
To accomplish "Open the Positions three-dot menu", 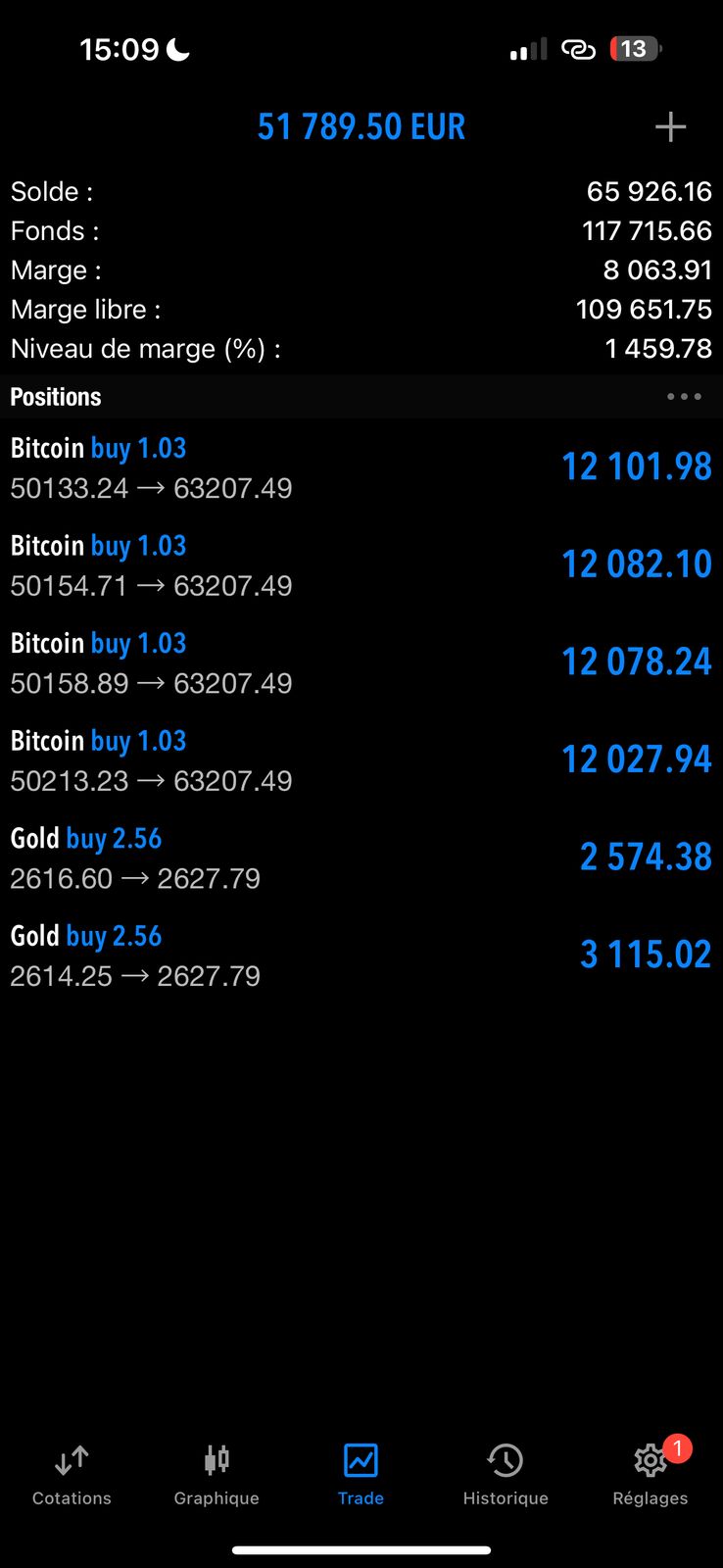I will (x=683, y=397).
